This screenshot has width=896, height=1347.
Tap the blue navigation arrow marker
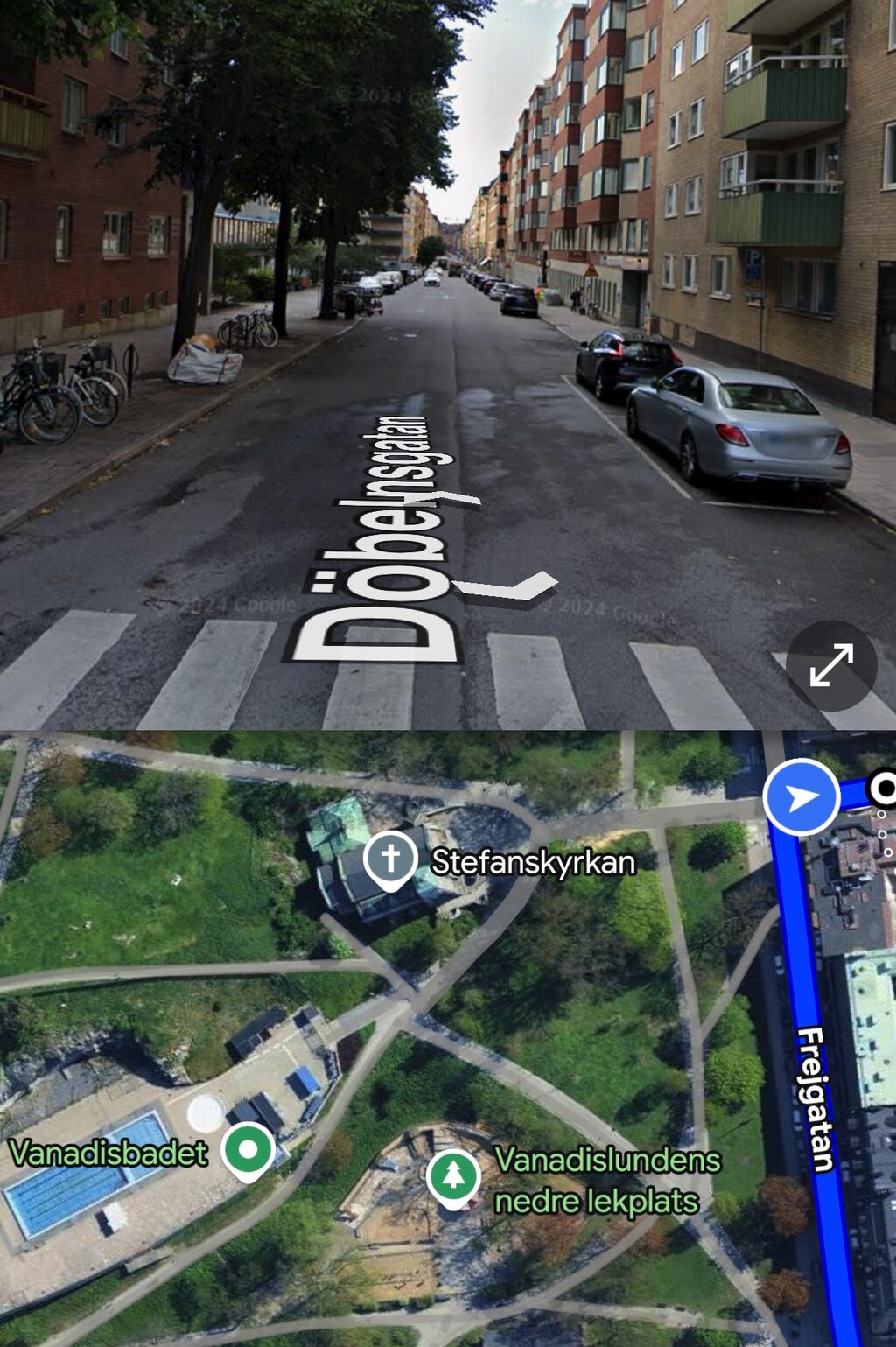pyautogui.click(x=801, y=797)
